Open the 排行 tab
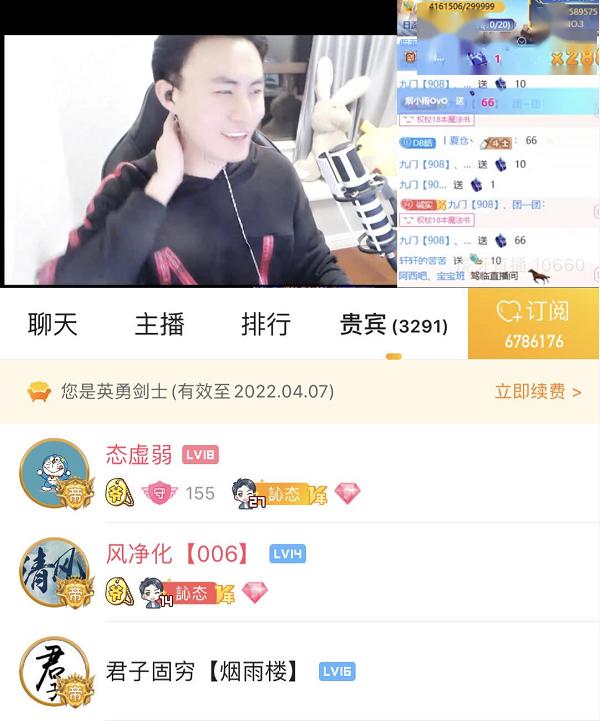This screenshot has height=721, width=600. coord(266,325)
